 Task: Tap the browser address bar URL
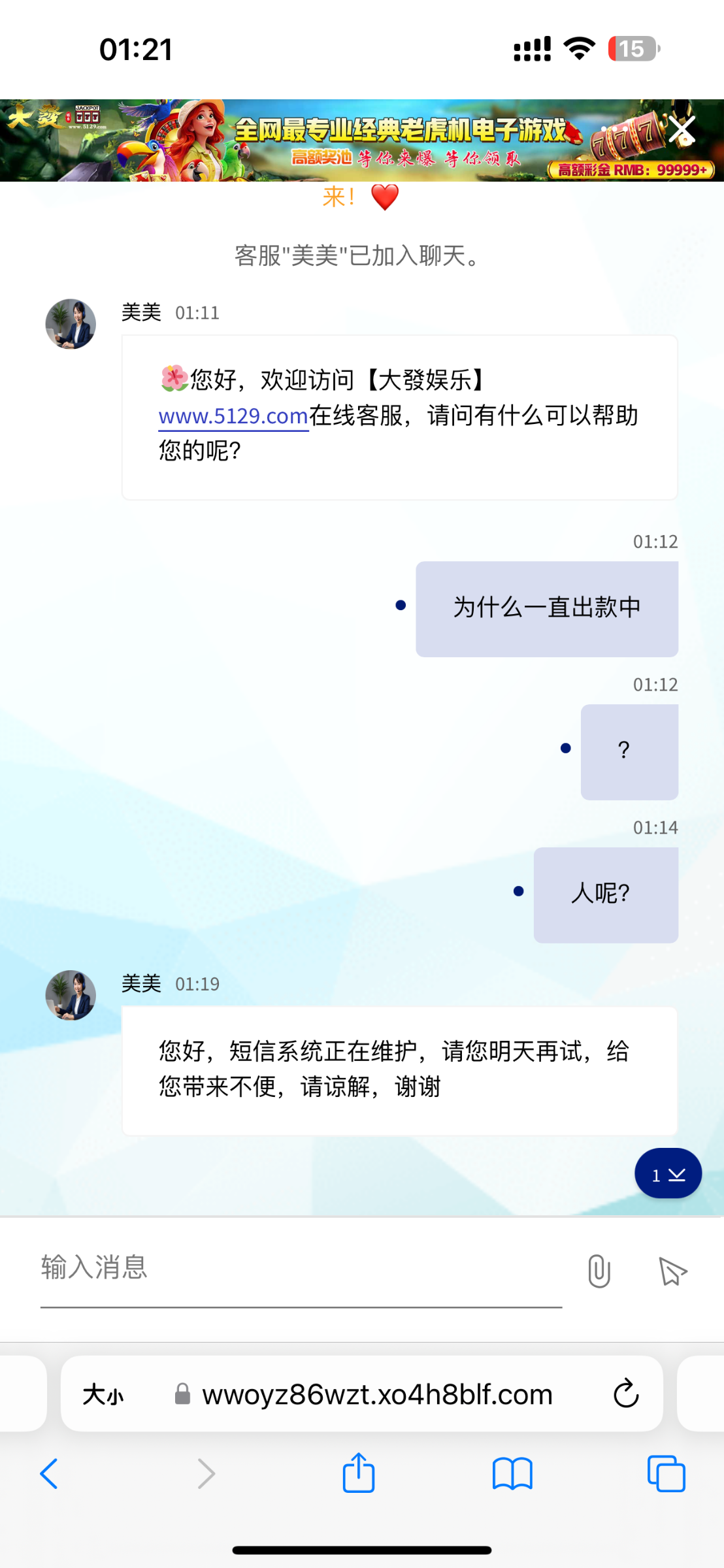[377, 1395]
